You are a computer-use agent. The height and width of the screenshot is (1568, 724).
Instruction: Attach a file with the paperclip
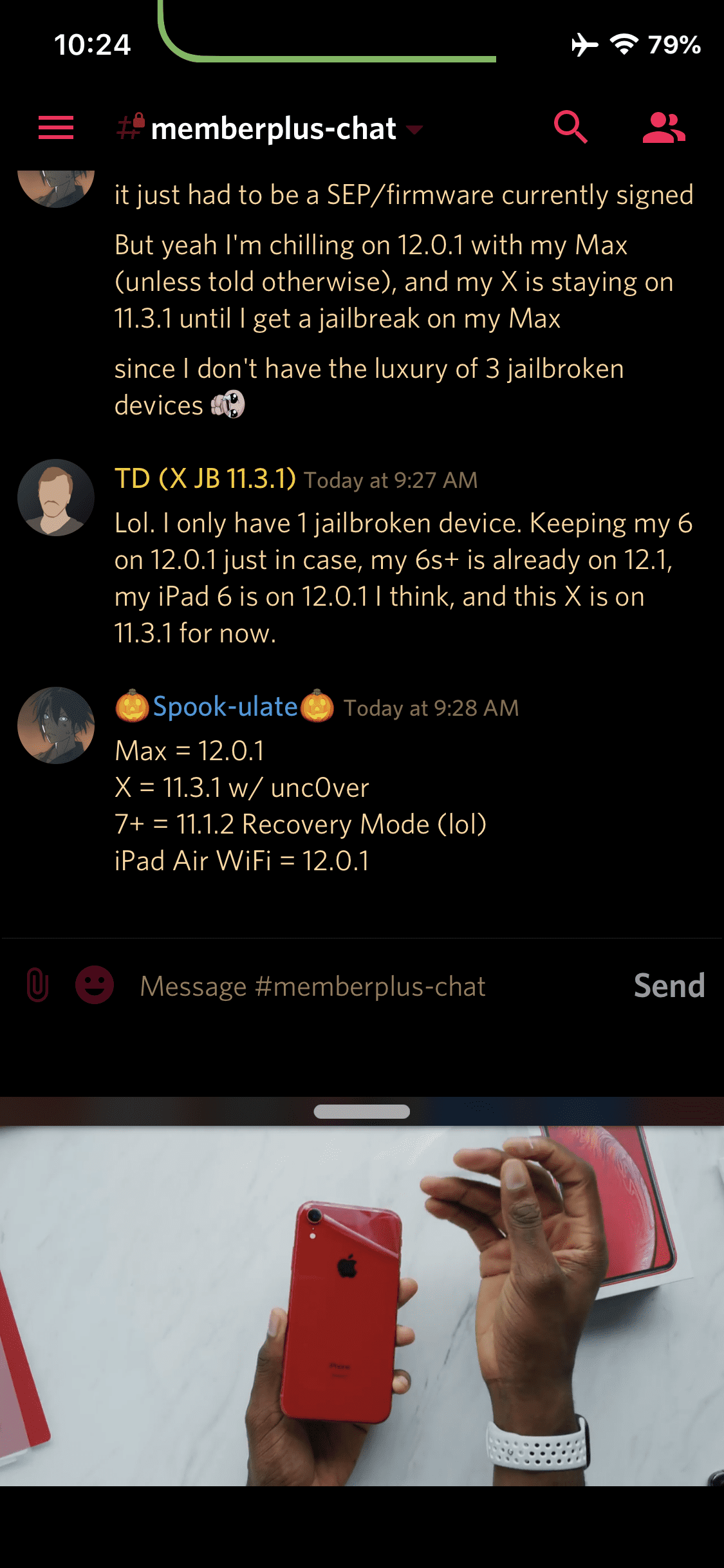click(38, 985)
